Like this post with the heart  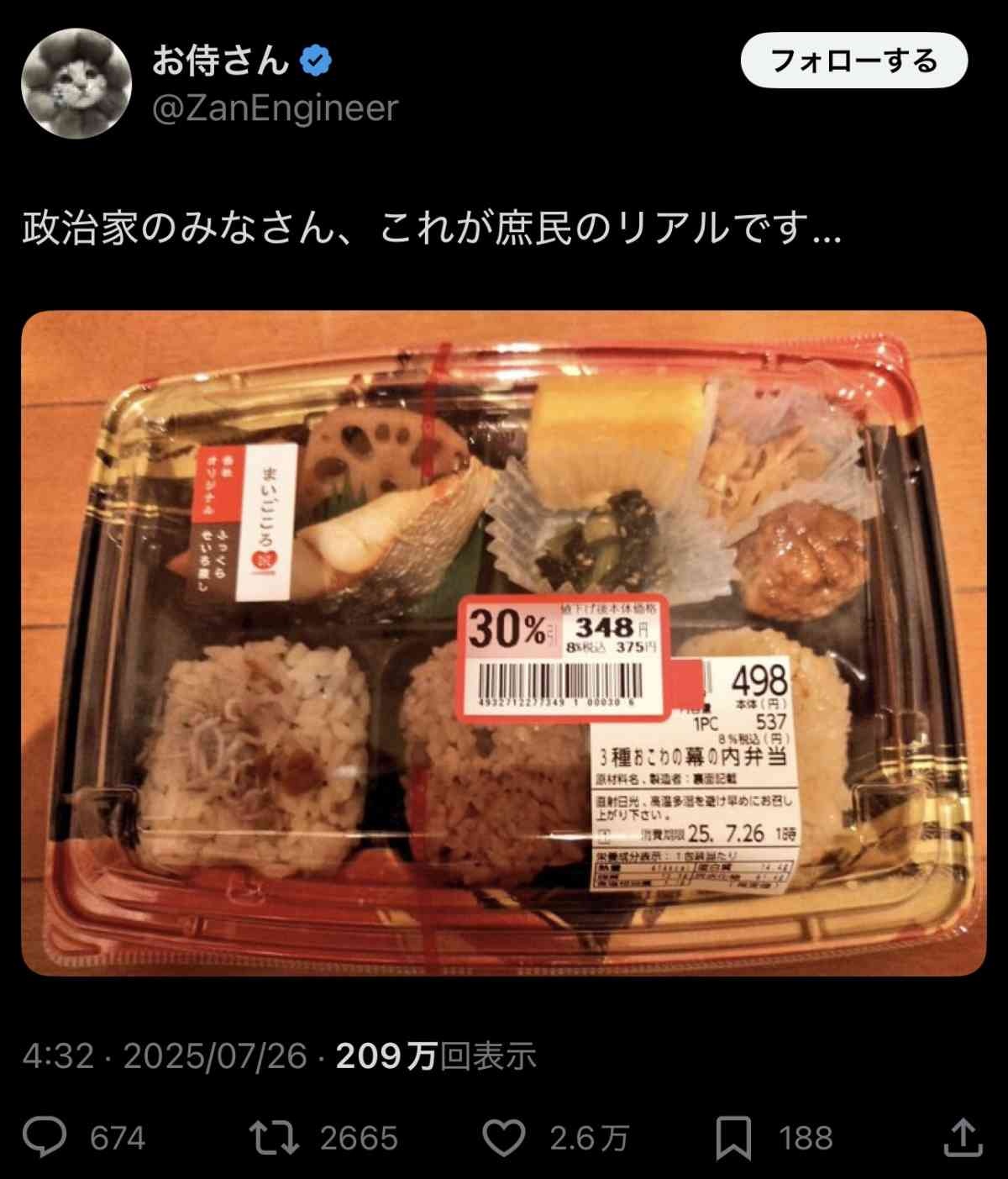click(x=504, y=1138)
